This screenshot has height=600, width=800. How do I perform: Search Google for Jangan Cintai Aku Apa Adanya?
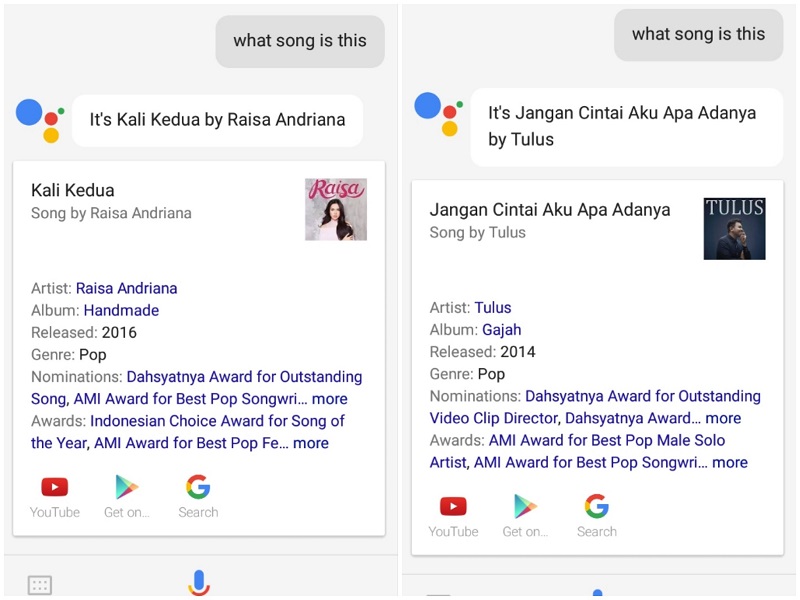click(596, 515)
